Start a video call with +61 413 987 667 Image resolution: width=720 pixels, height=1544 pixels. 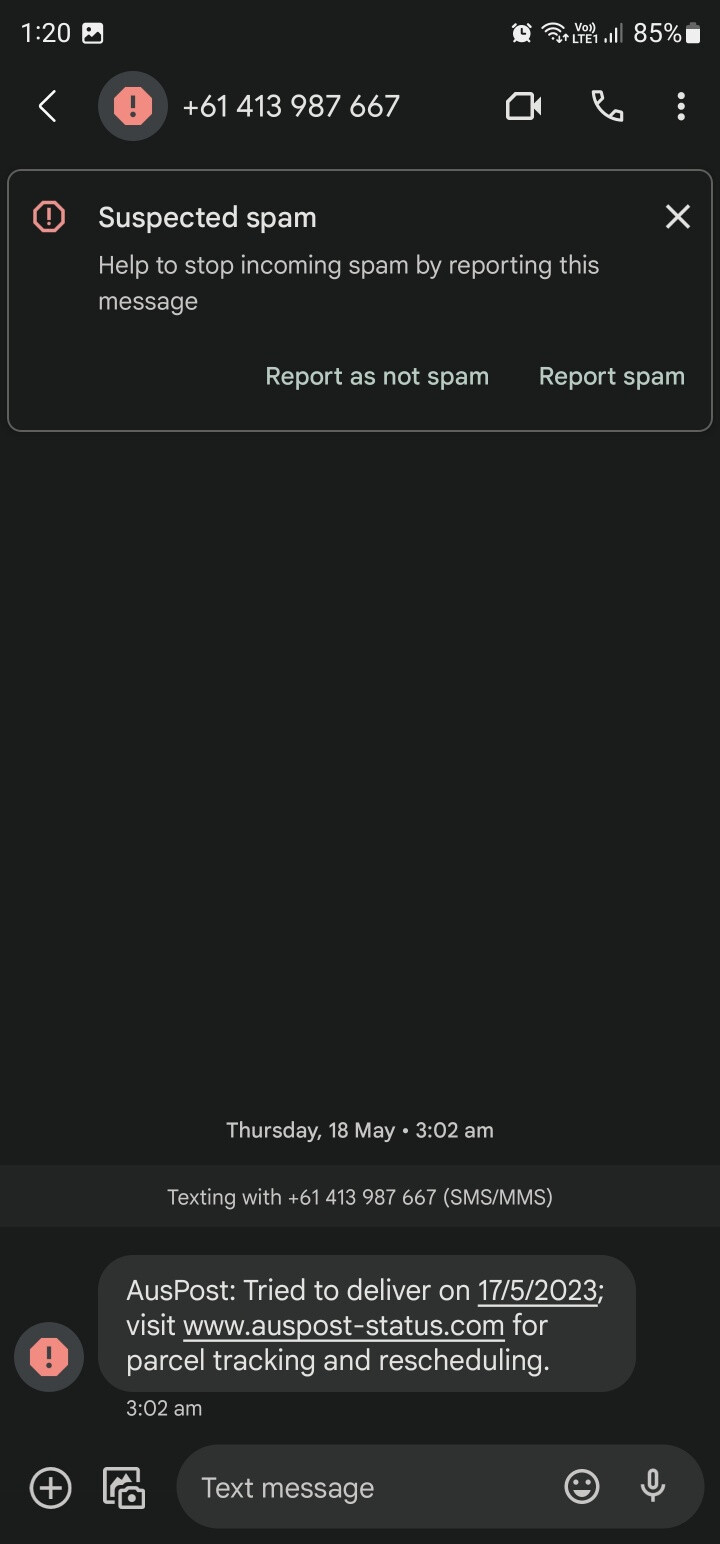tap(523, 106)
